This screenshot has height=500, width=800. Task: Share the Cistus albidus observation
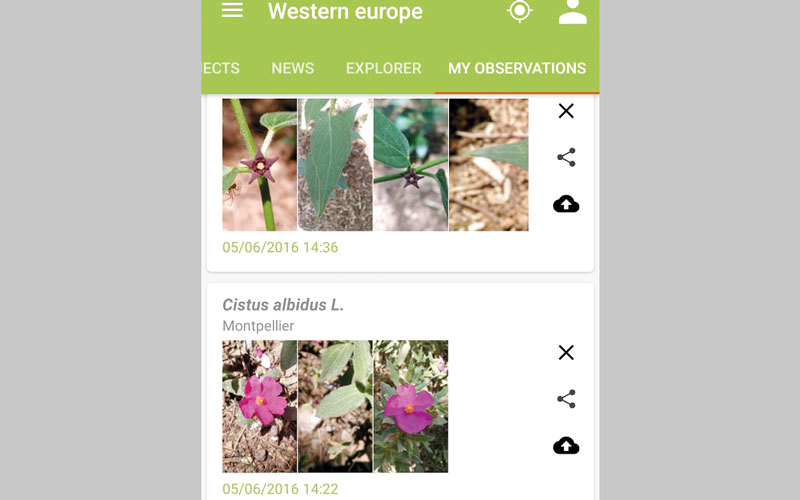pyautogui.click(x=566, y=399)
